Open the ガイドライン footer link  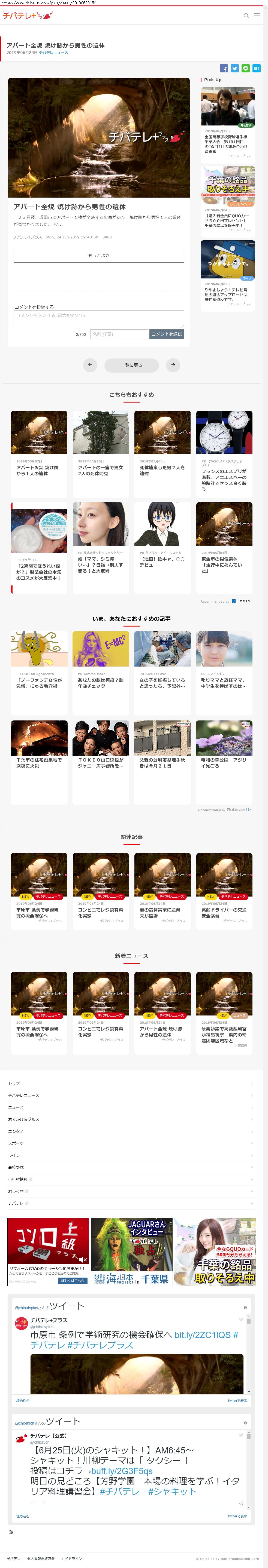[71, 1558]
